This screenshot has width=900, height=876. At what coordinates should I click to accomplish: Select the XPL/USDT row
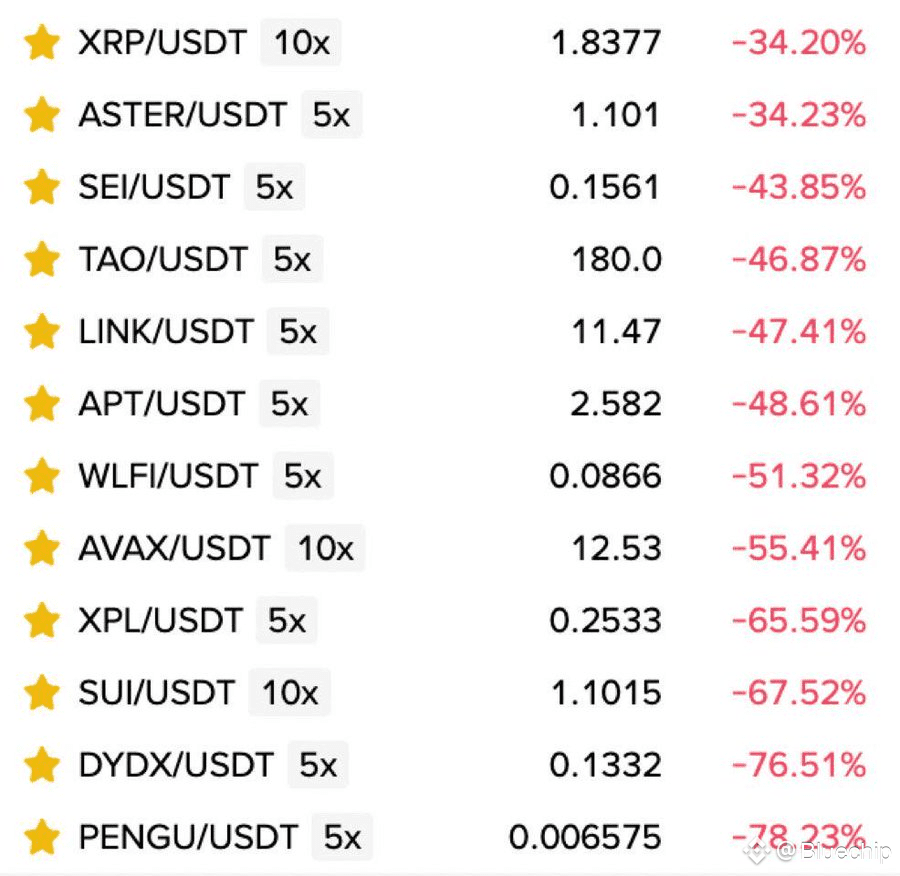(x=160, y=620)
